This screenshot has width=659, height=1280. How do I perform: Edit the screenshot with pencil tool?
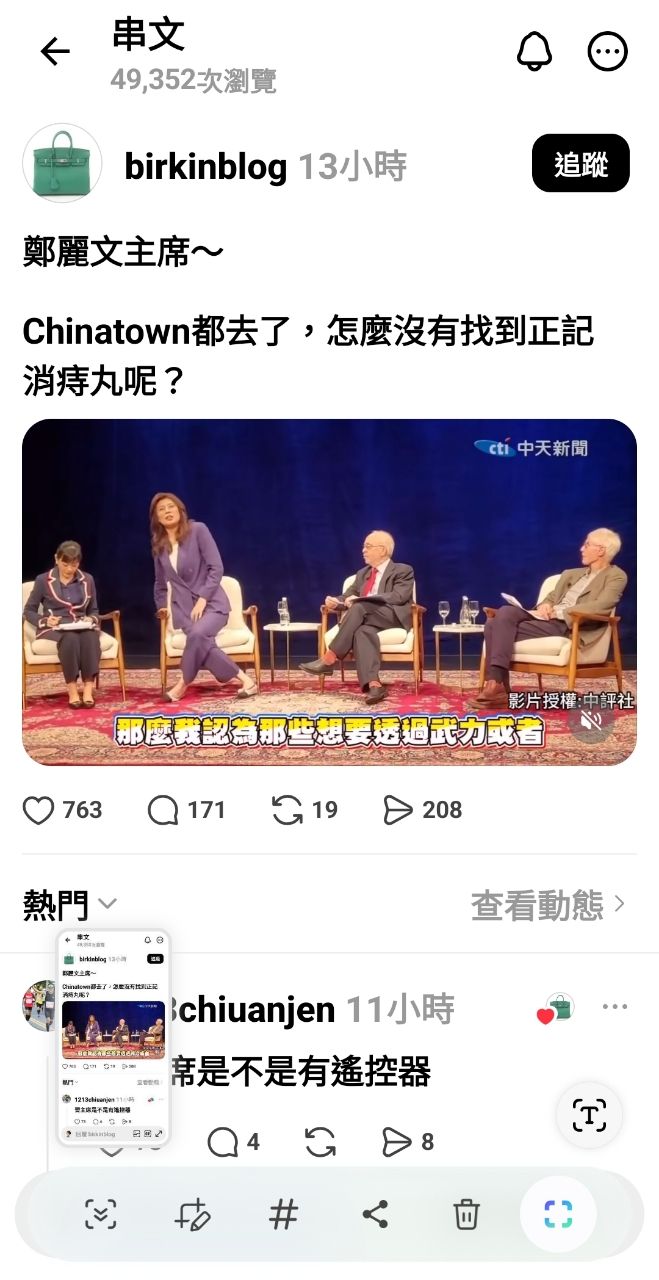tap(192, 1215)
